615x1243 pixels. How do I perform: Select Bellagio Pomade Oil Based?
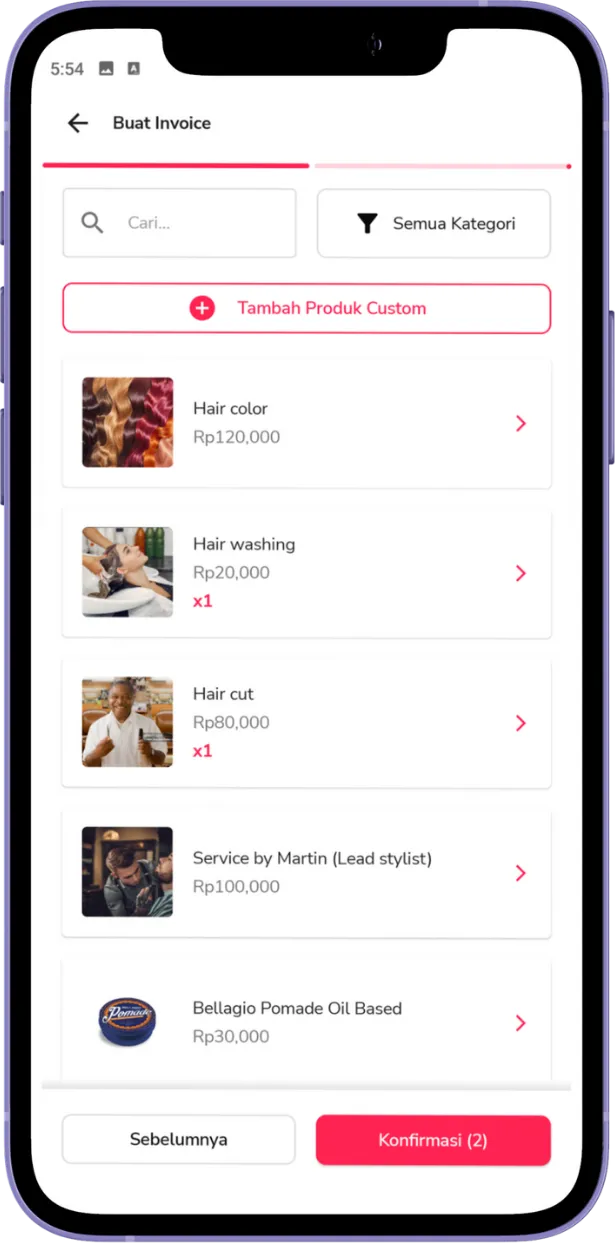point(306,1021)
